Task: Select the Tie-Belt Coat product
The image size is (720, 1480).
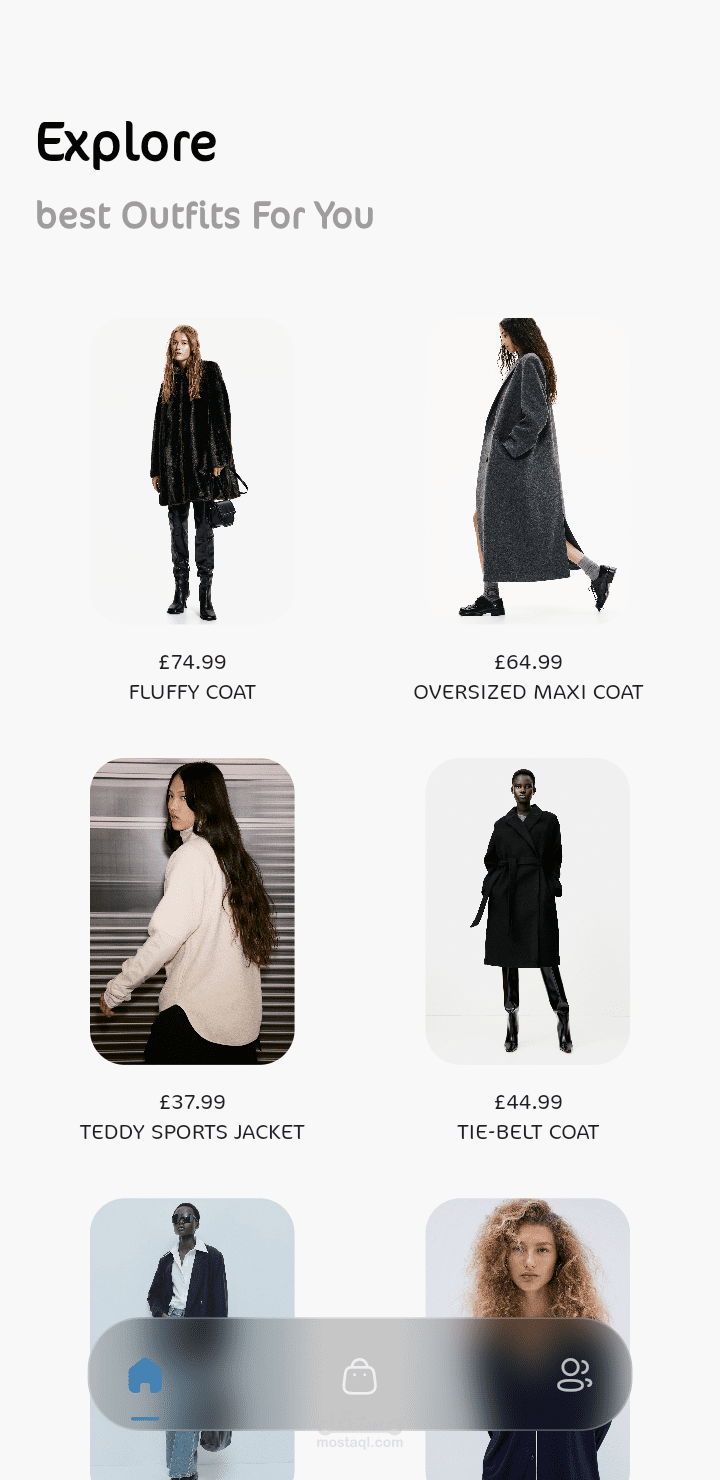Action: pos(528,911)
